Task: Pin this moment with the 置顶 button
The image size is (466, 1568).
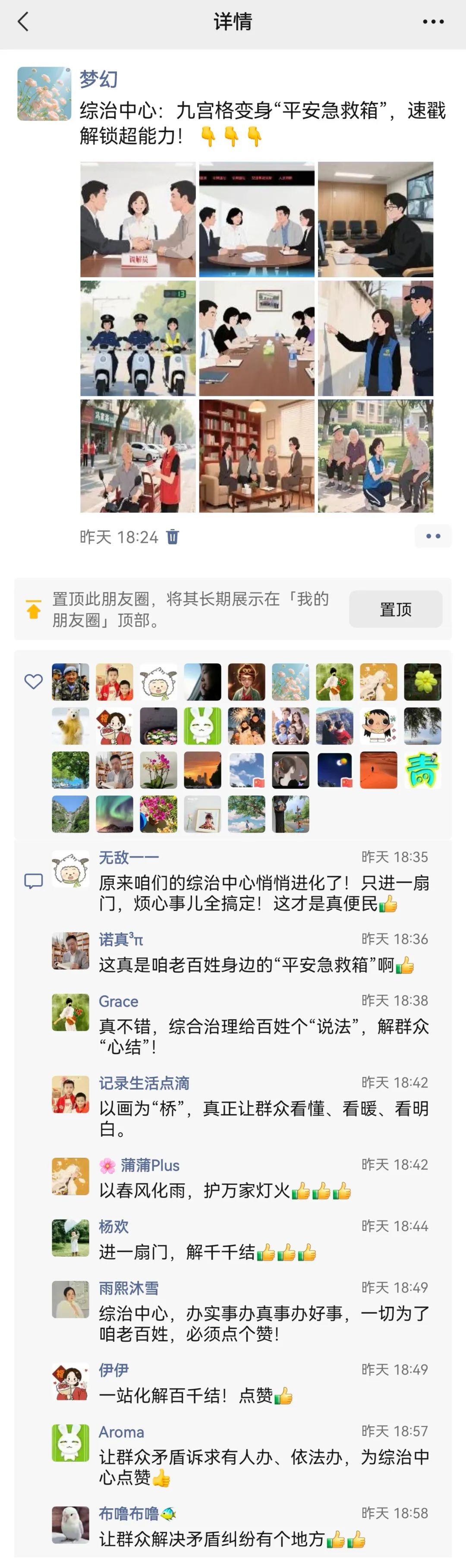Action: pyautogui.click(x=395, y=609)
